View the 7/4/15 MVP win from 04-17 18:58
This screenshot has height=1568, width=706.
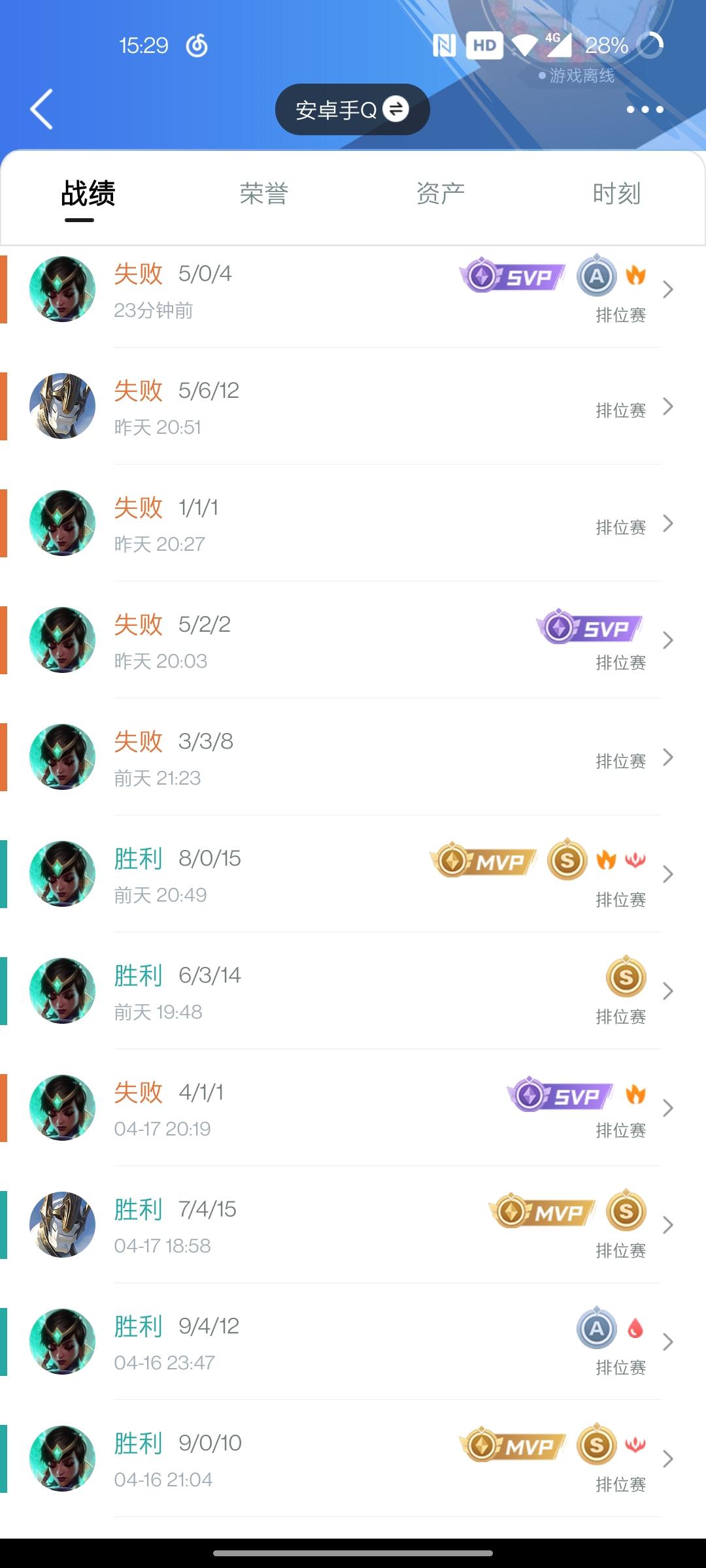[353, 1226]
